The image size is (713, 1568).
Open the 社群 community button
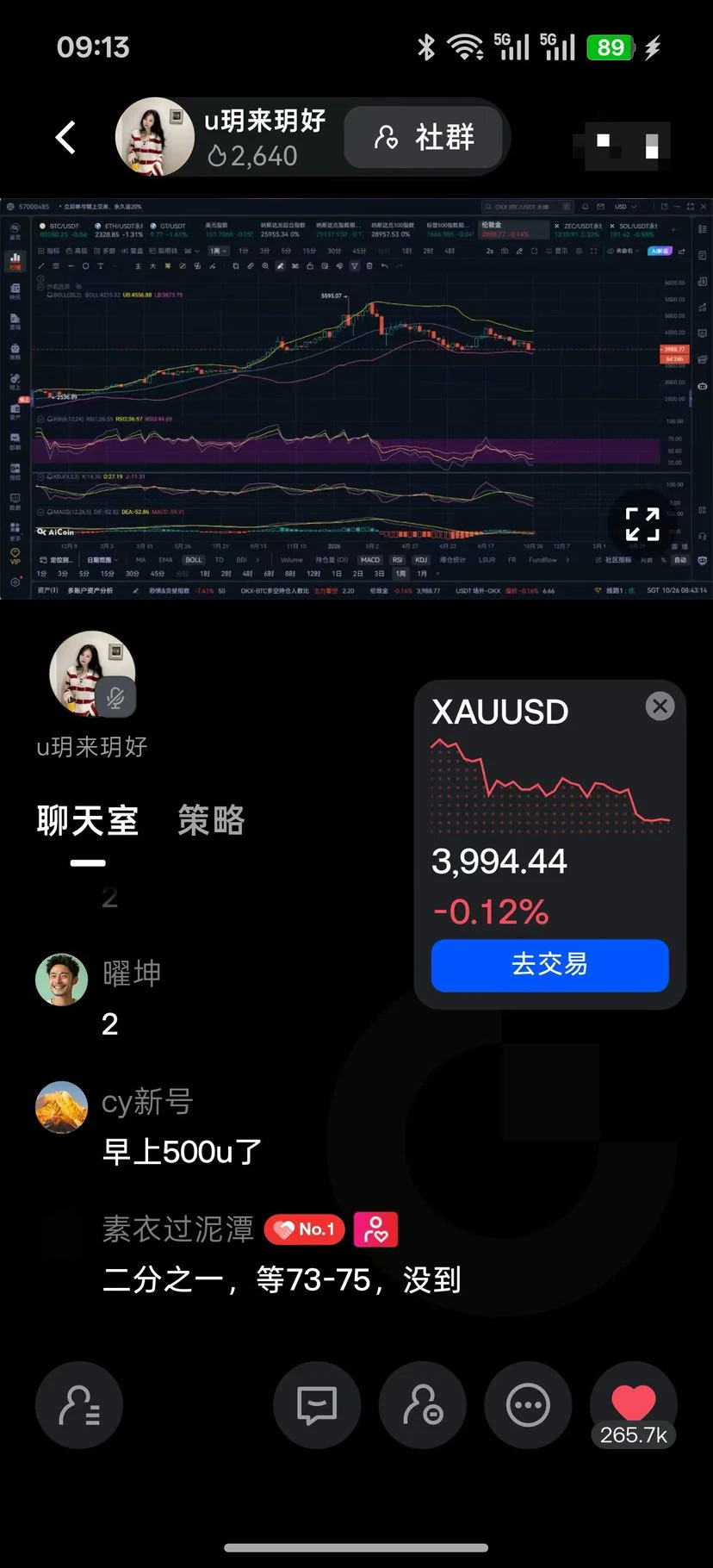423,137
